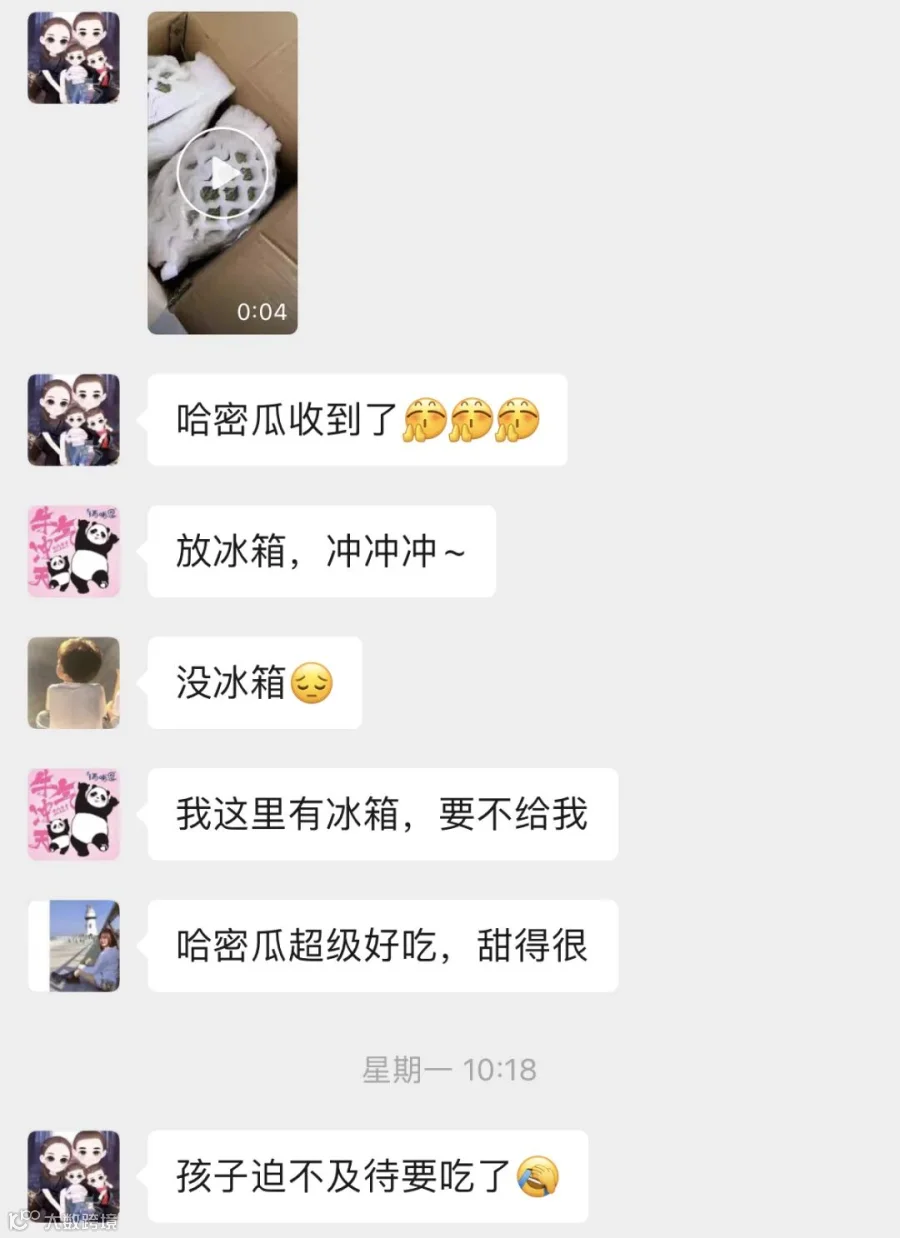Image resolution: width=900 pixels, height=1238 pixels.
Task: Tap the panda avatar beside 放冰箱，冲冲冲
Action: point(73,551)
